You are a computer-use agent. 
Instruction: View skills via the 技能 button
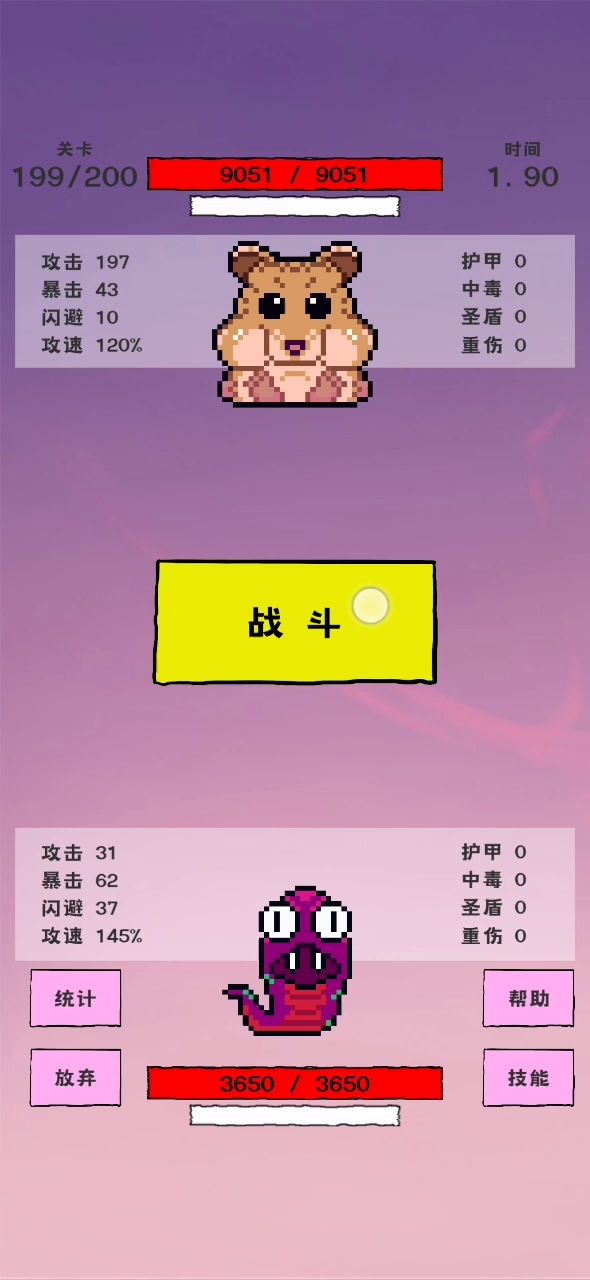pos(528,1077)
